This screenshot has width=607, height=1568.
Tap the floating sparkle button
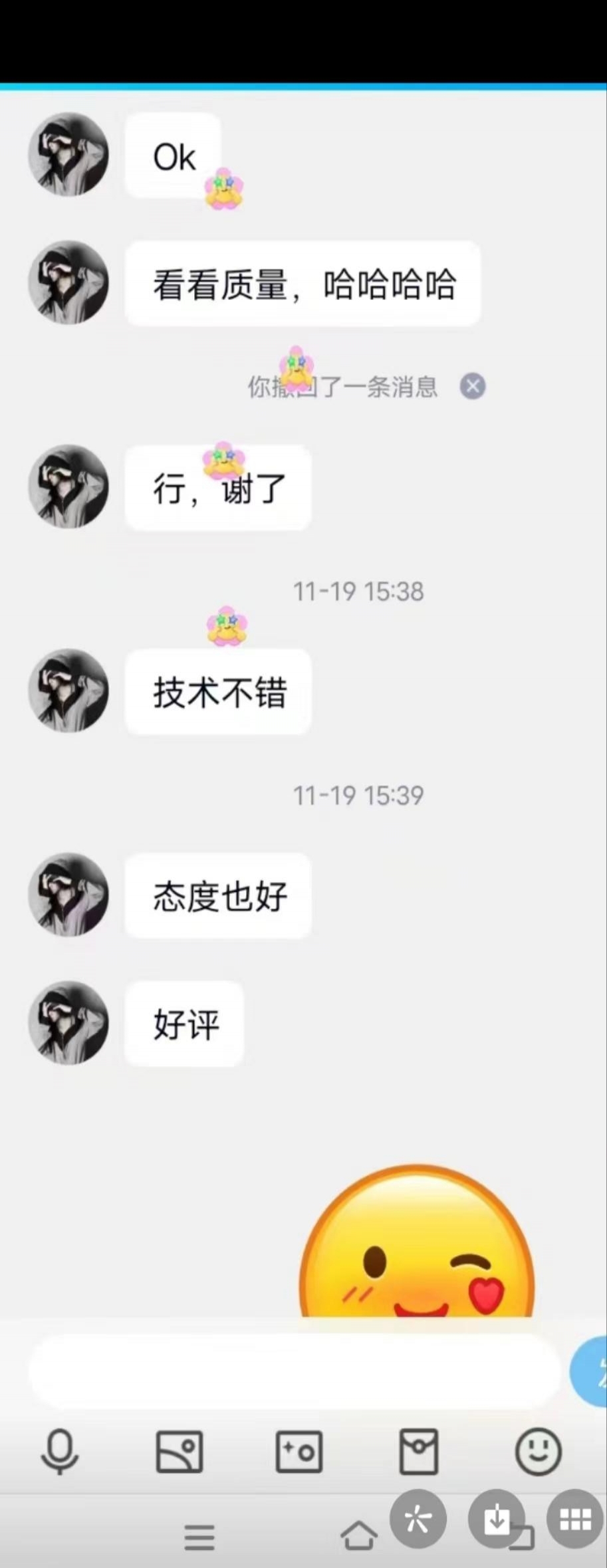[418, 1519]
